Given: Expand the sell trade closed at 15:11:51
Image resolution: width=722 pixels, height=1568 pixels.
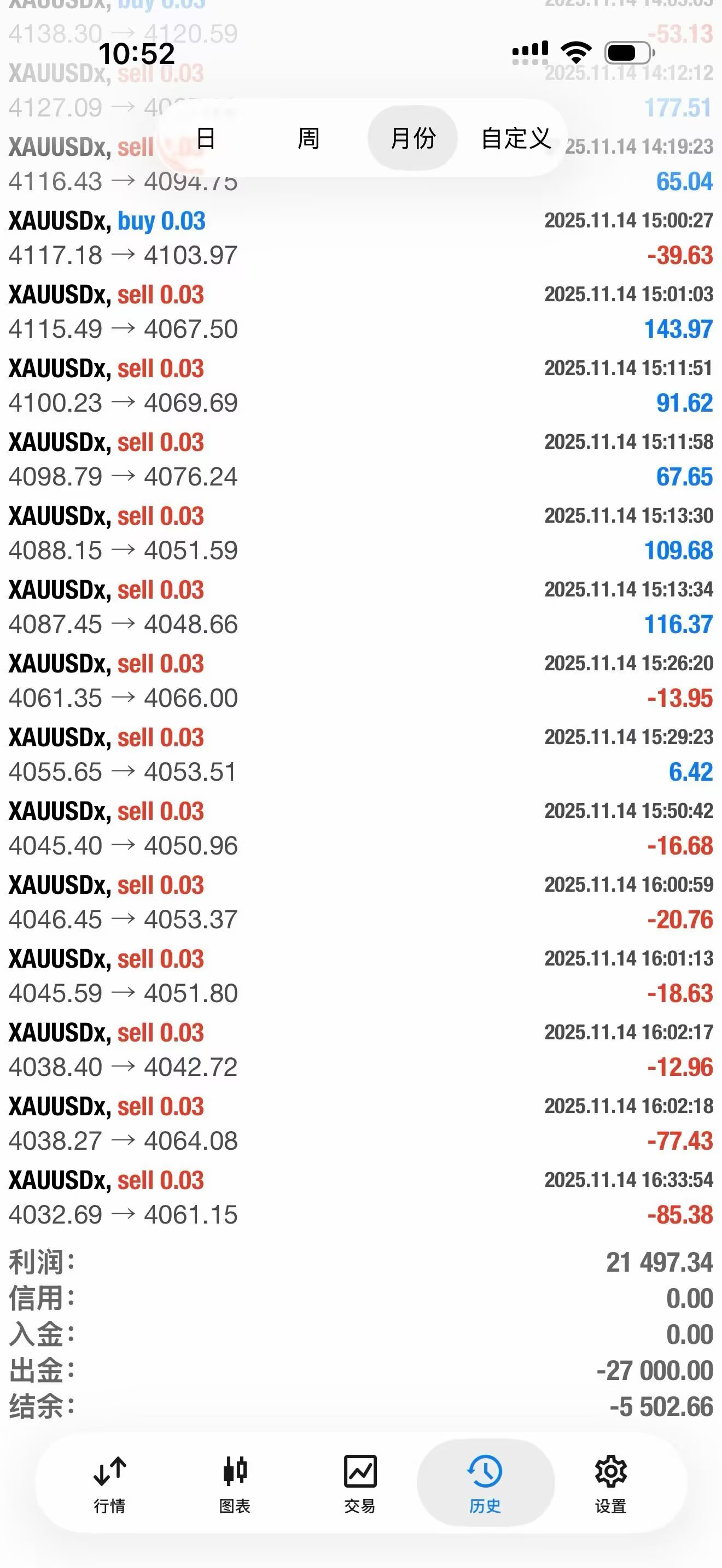Looking at the screenshot, I should 360,385.
